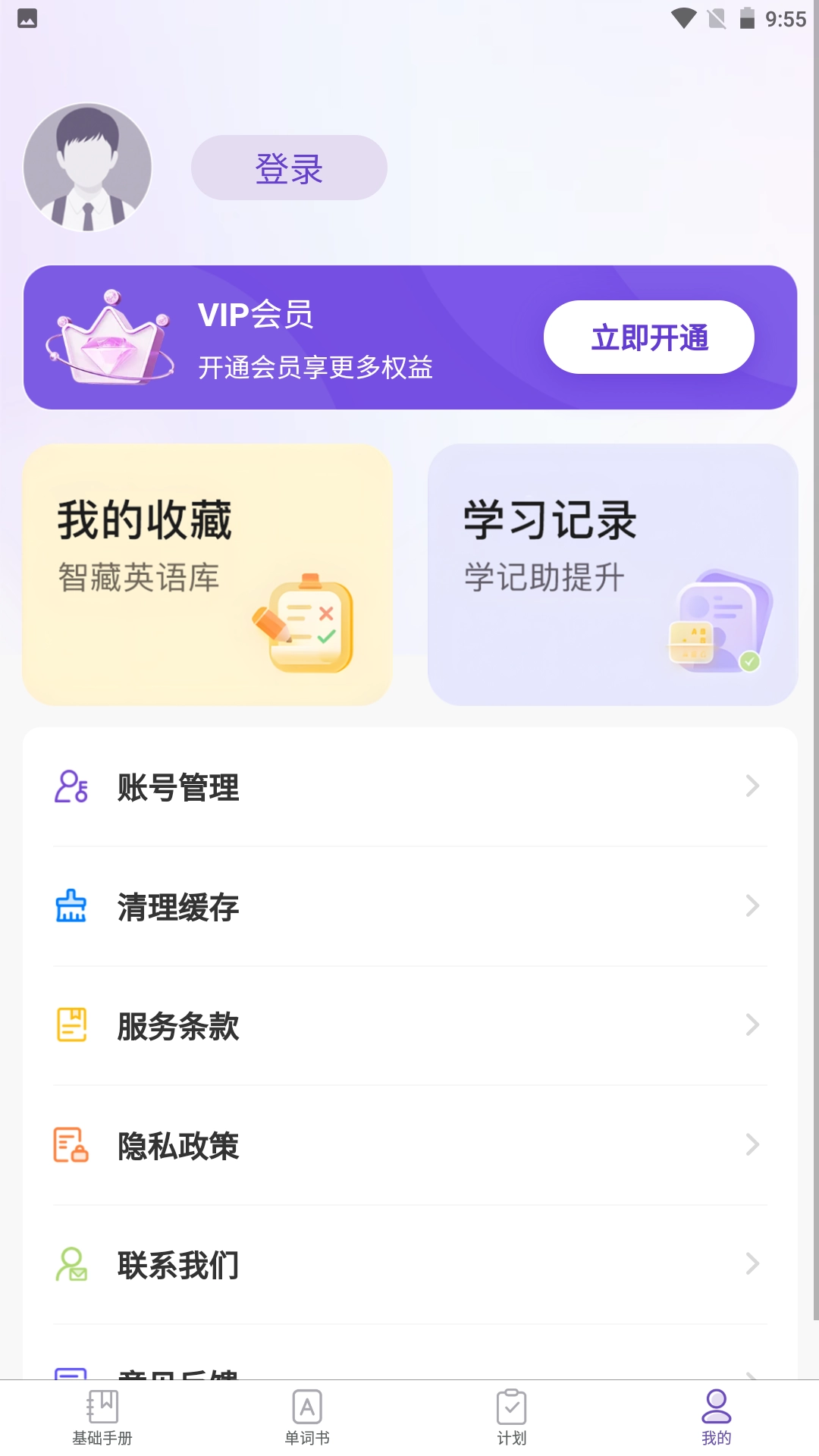Open 清理缓存 via its chevron
Viewport: 819px width, 1456px height.
[x=752, y=907]
